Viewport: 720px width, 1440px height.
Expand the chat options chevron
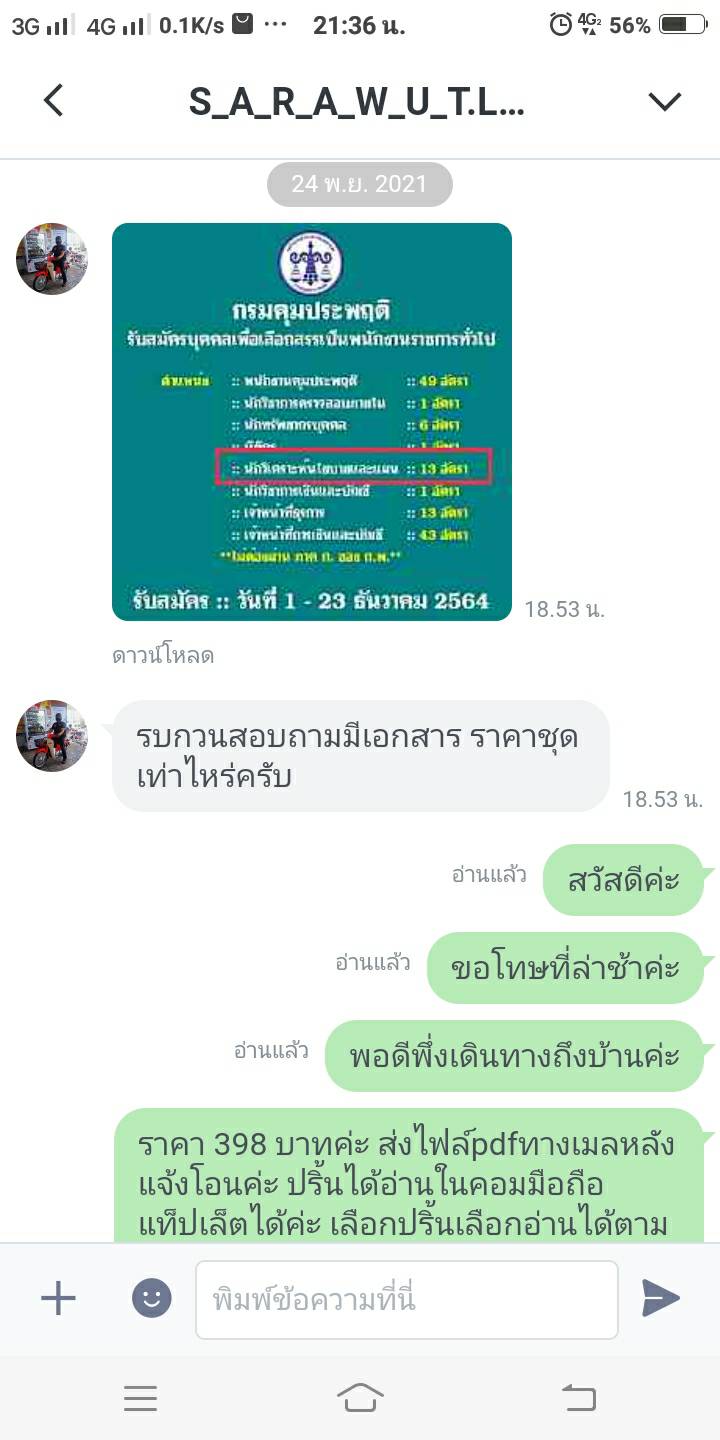(x=664, y=101)
